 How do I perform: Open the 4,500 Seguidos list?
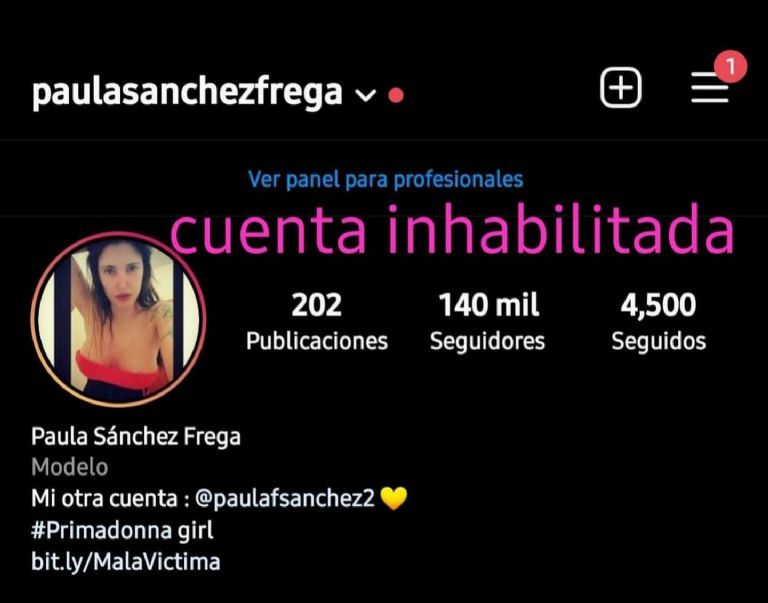(658, 321)
